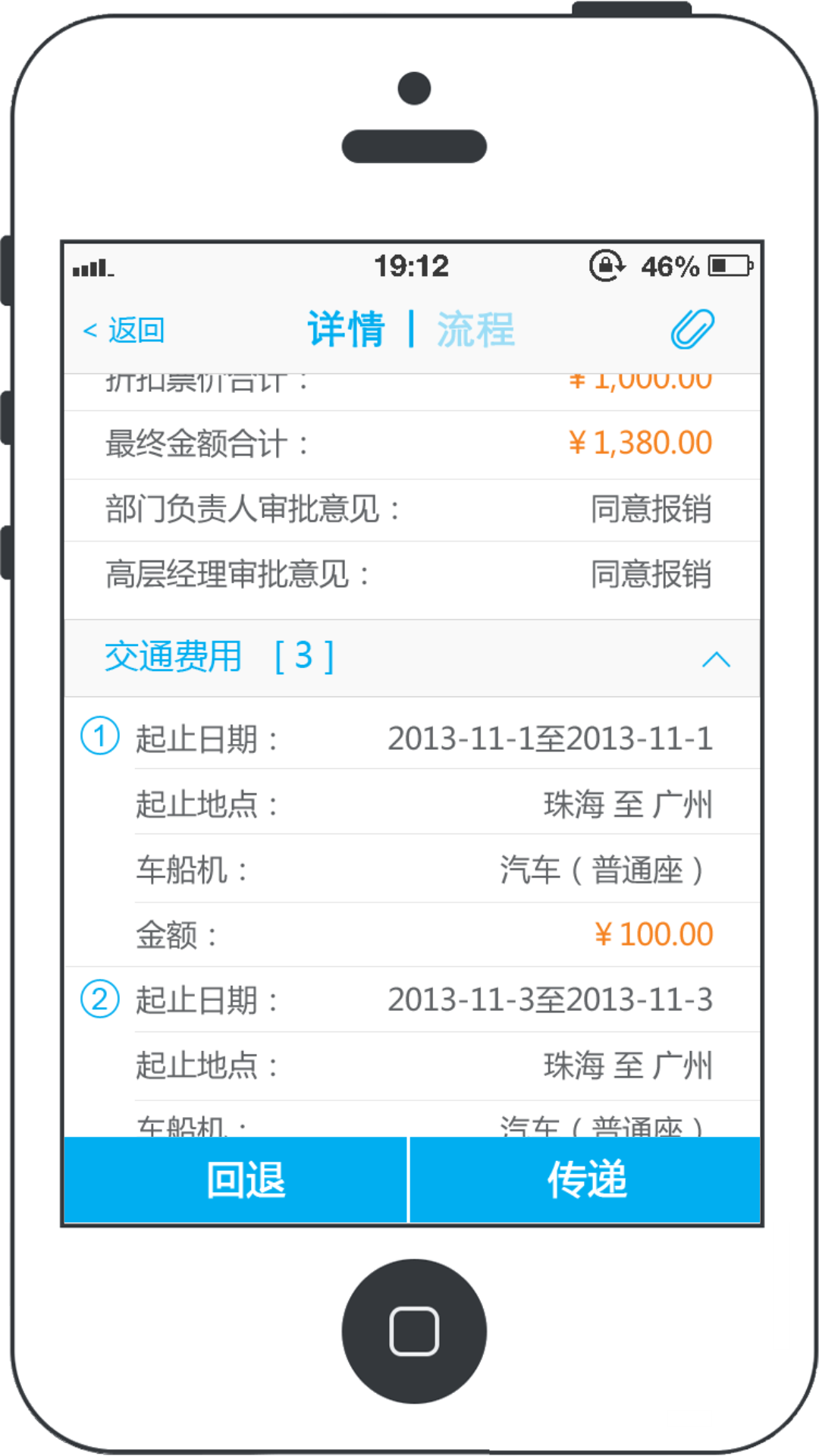Open the attachment paperclip icon
This screenshot has width=819, height=1456.
pos(692,328)
